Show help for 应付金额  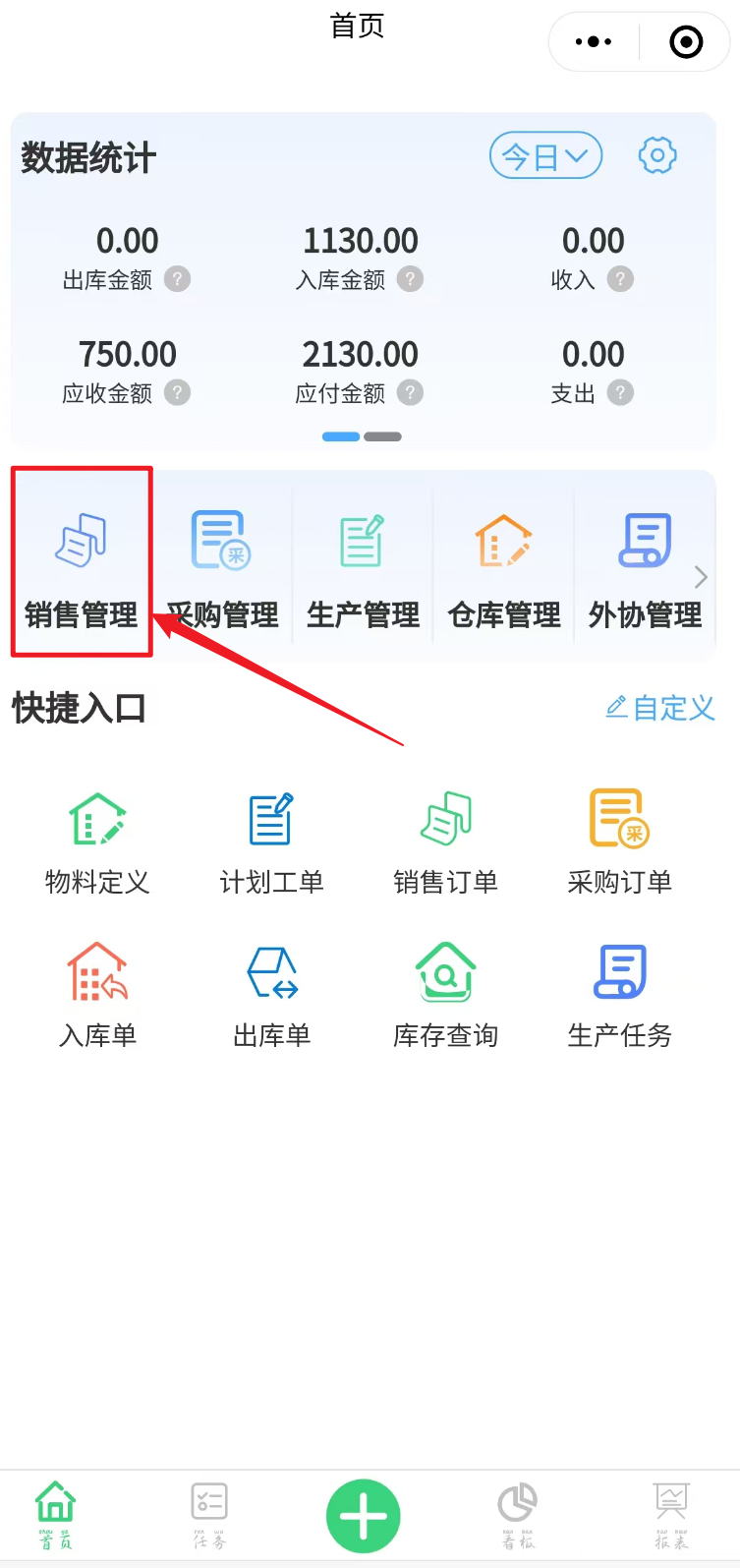click(410, 393)
